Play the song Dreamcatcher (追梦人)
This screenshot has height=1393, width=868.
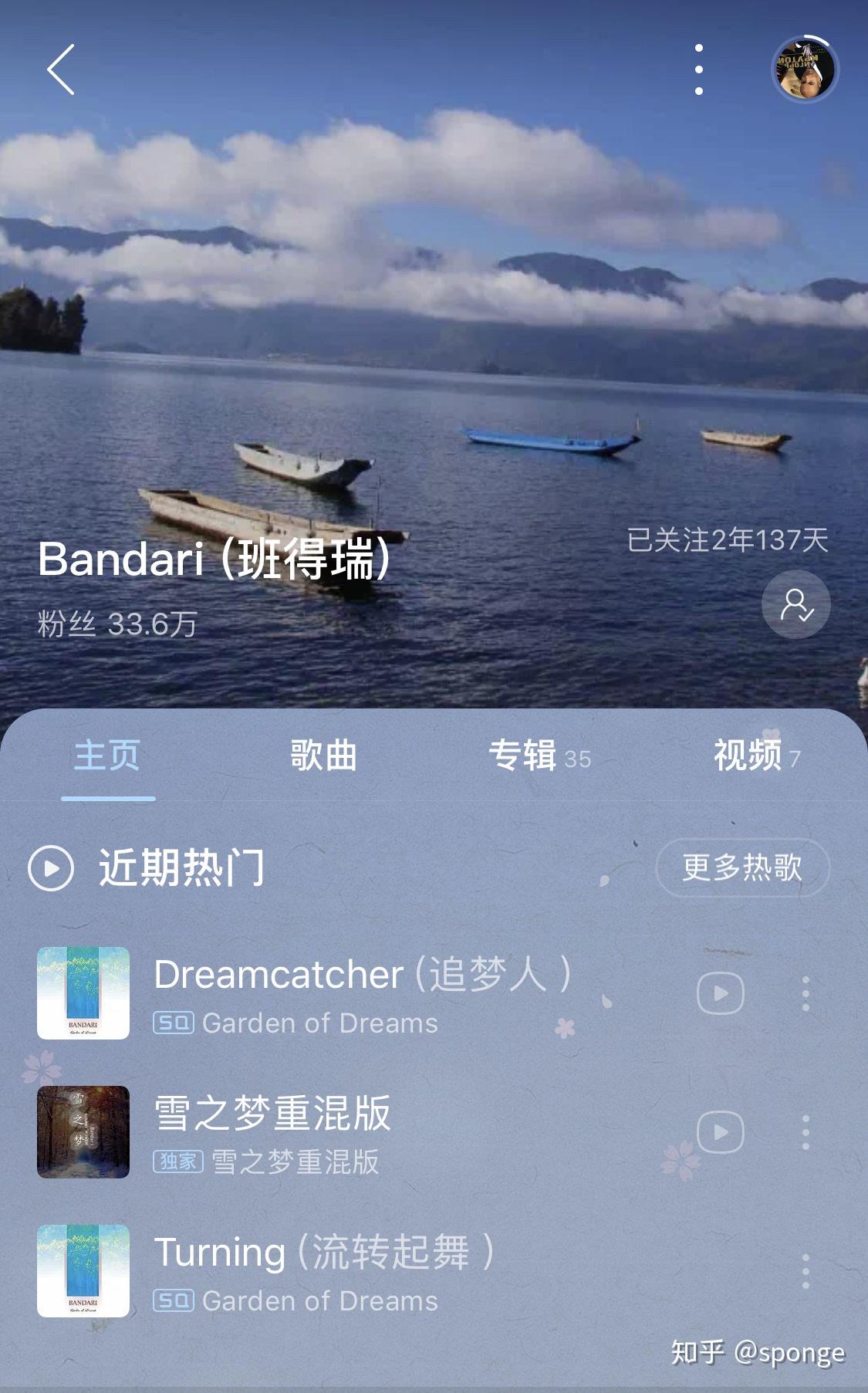(363, 992)
